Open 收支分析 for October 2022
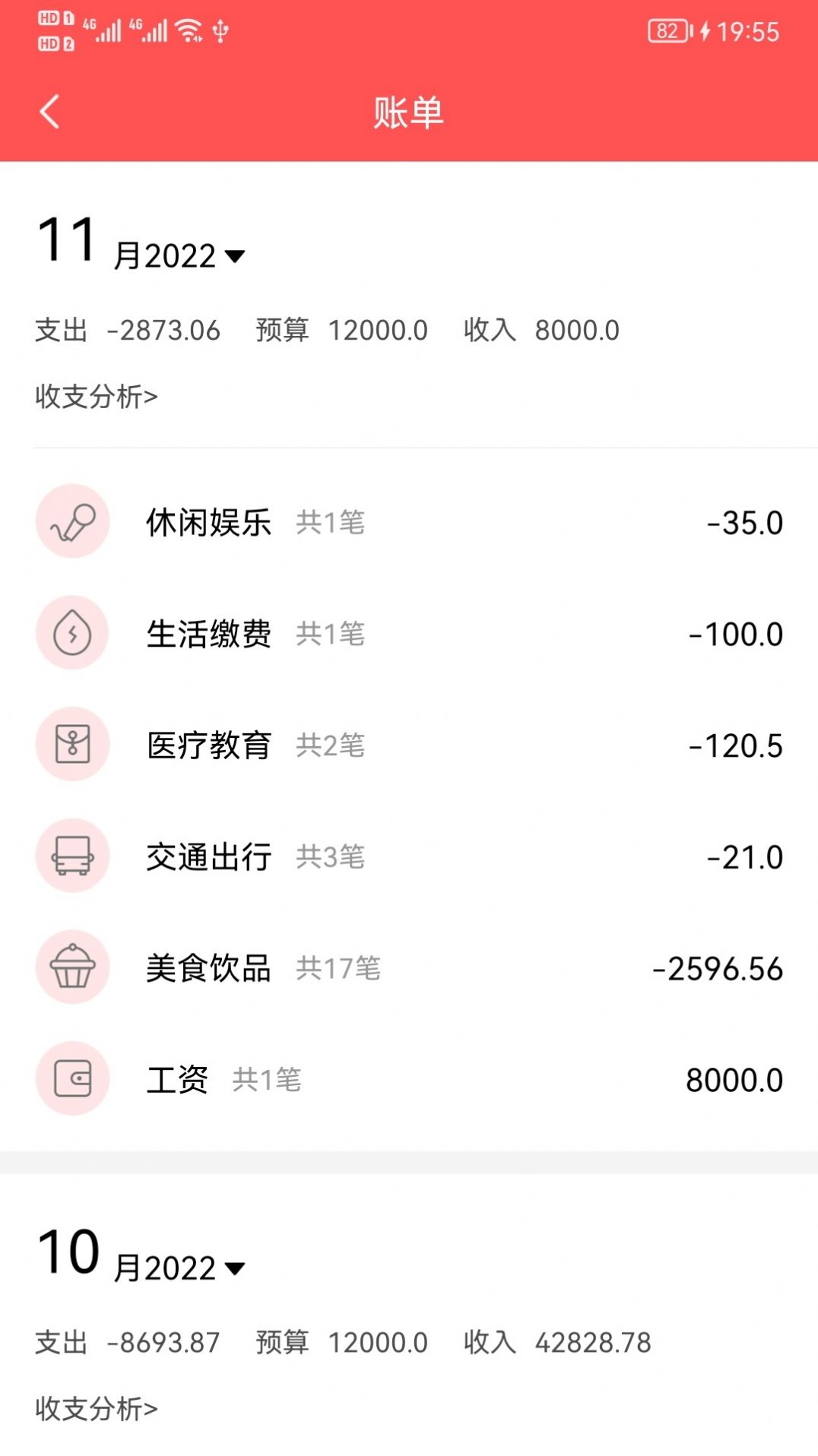The height and width of the screenshot is (1456, 818). [x=97, y=1408]
